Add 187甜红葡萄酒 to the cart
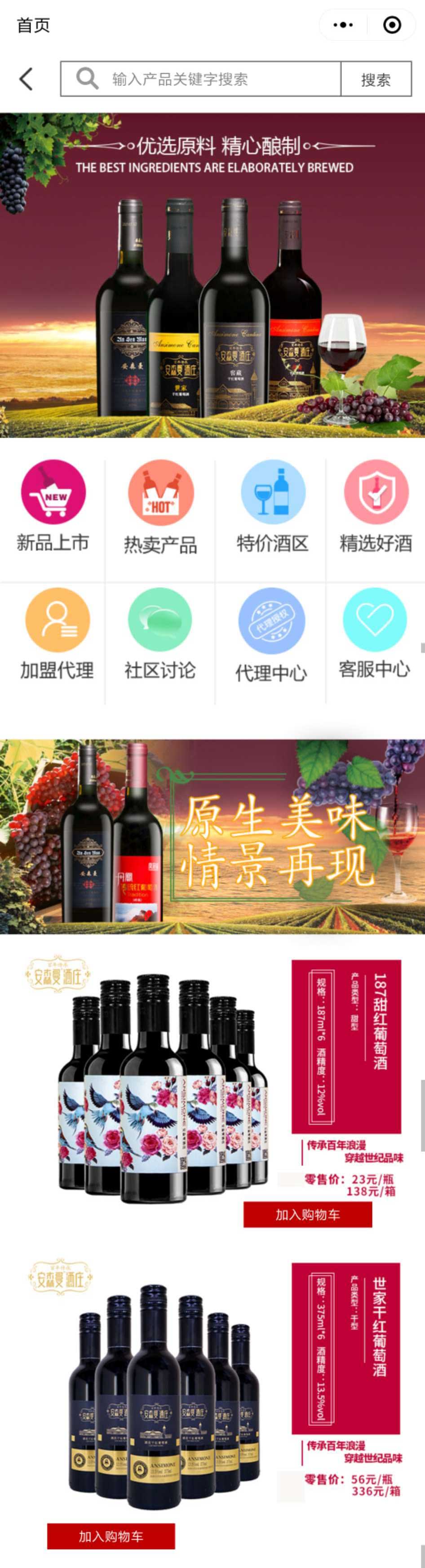This screenshot has width=425, height=1568. (x=308, y=1215)
